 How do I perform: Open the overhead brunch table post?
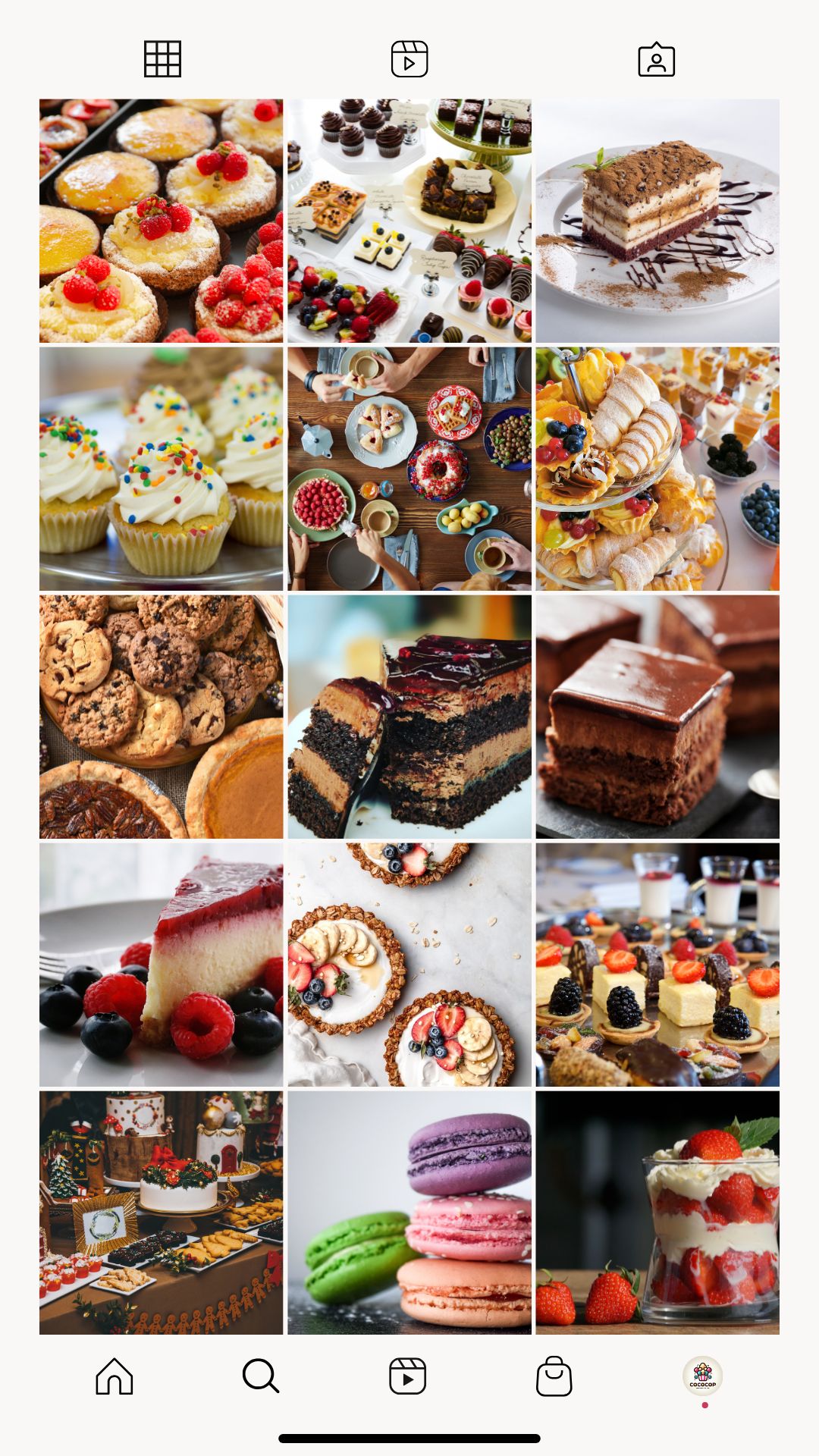(x=409, y=469)
